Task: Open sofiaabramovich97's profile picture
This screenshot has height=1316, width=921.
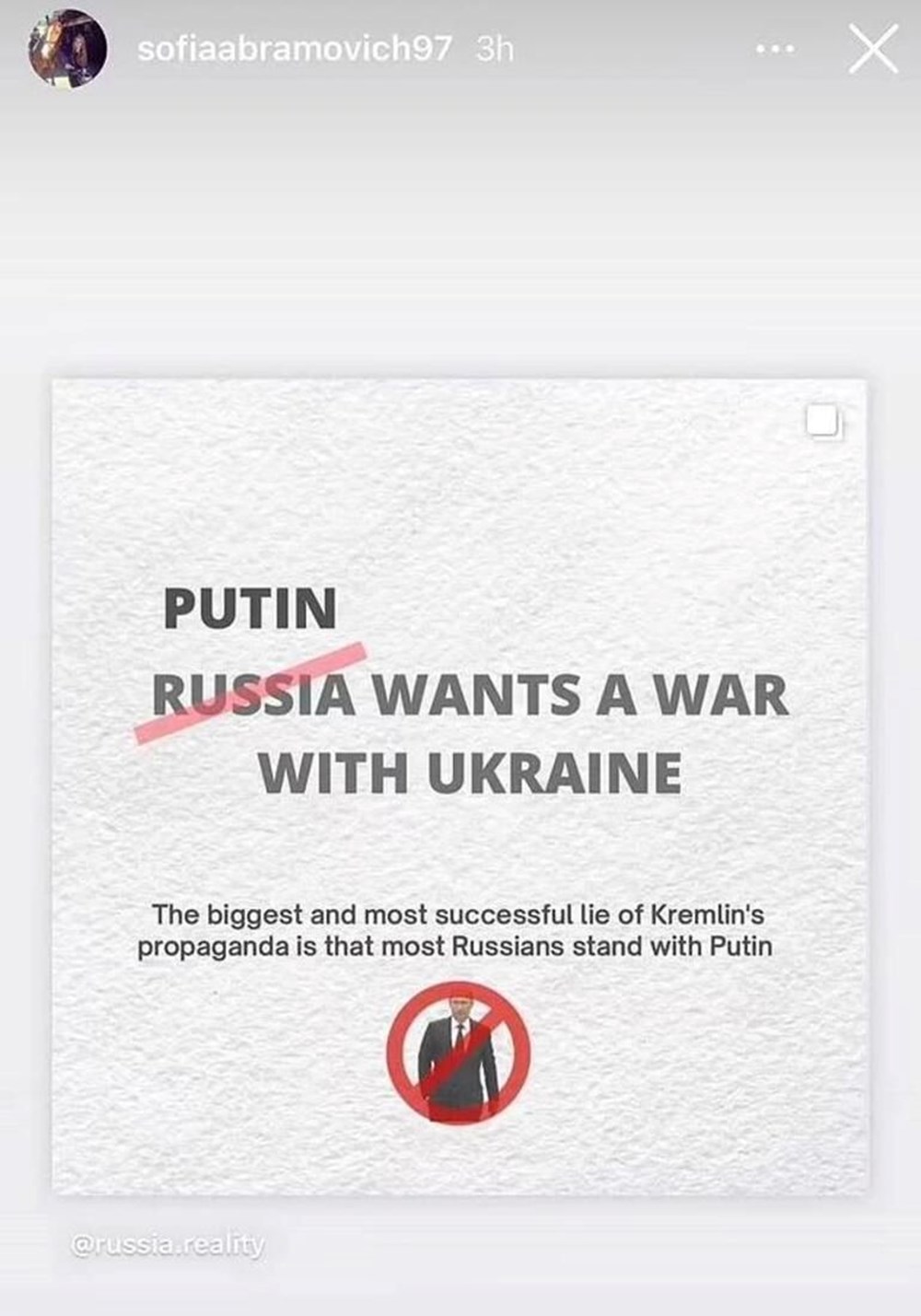Action: tap(69, 49)
